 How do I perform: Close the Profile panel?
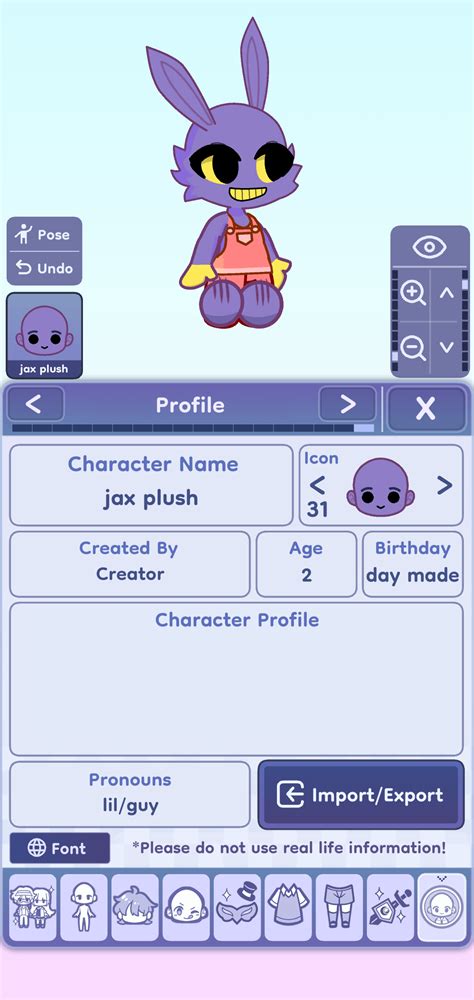click(426, 408)
